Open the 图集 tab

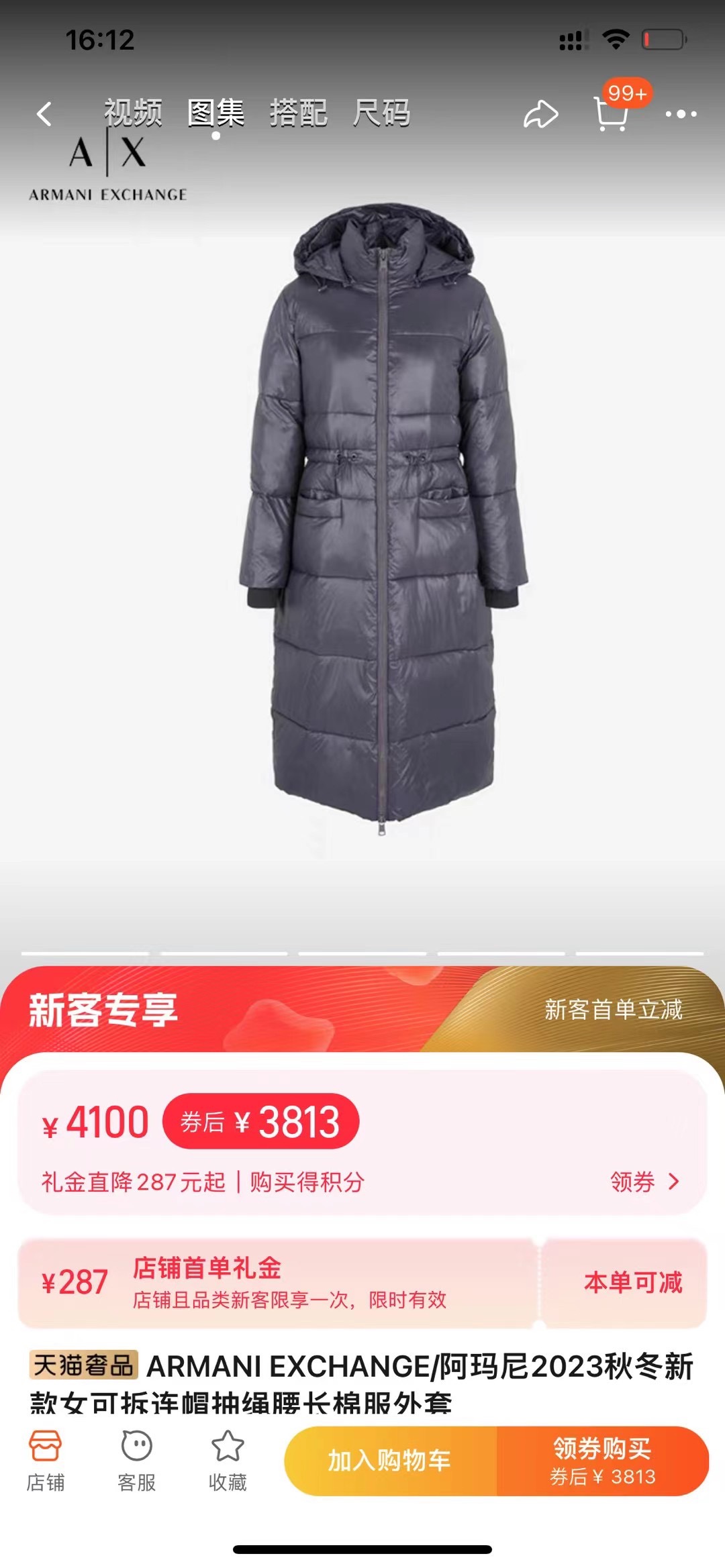(x=215, y=113)
